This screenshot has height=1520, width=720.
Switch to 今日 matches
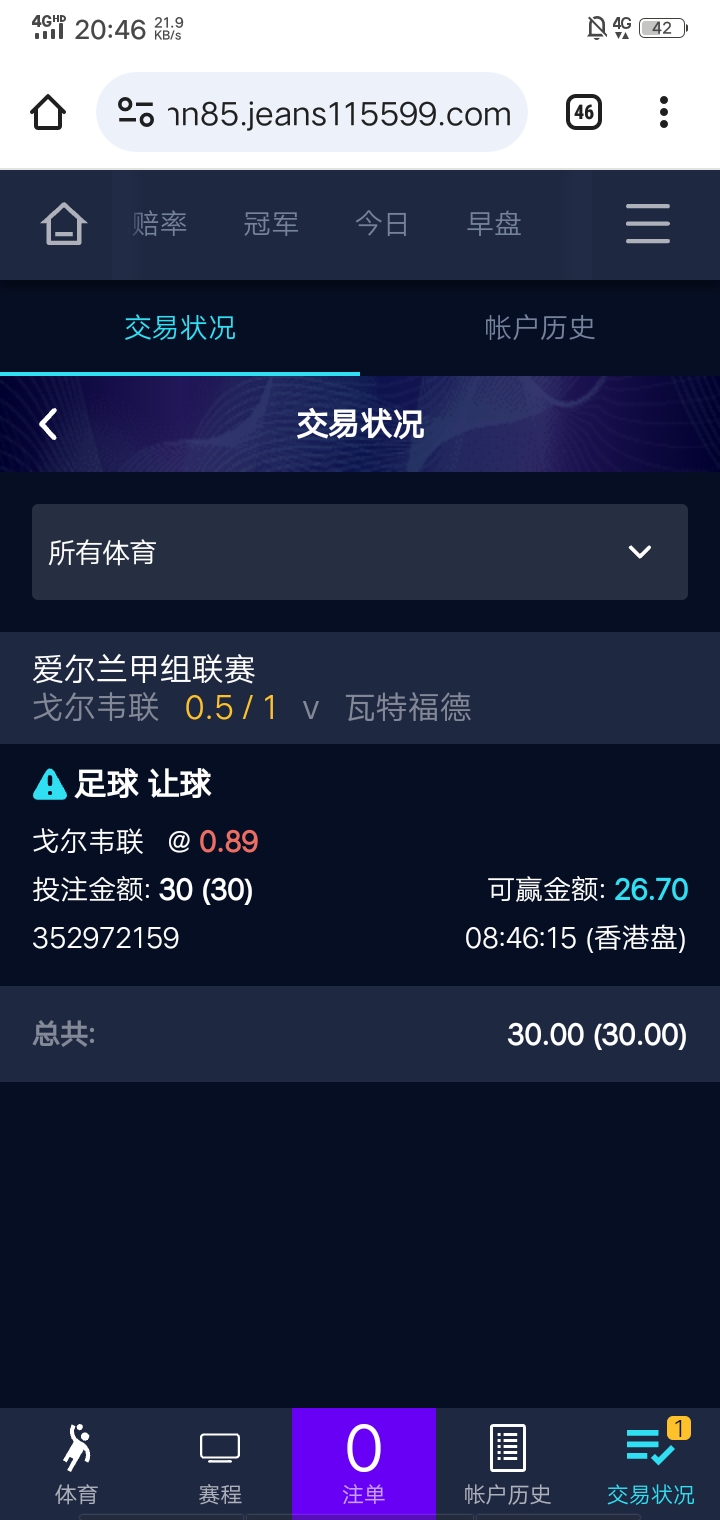pyautogui.click(x=382, y=224)
